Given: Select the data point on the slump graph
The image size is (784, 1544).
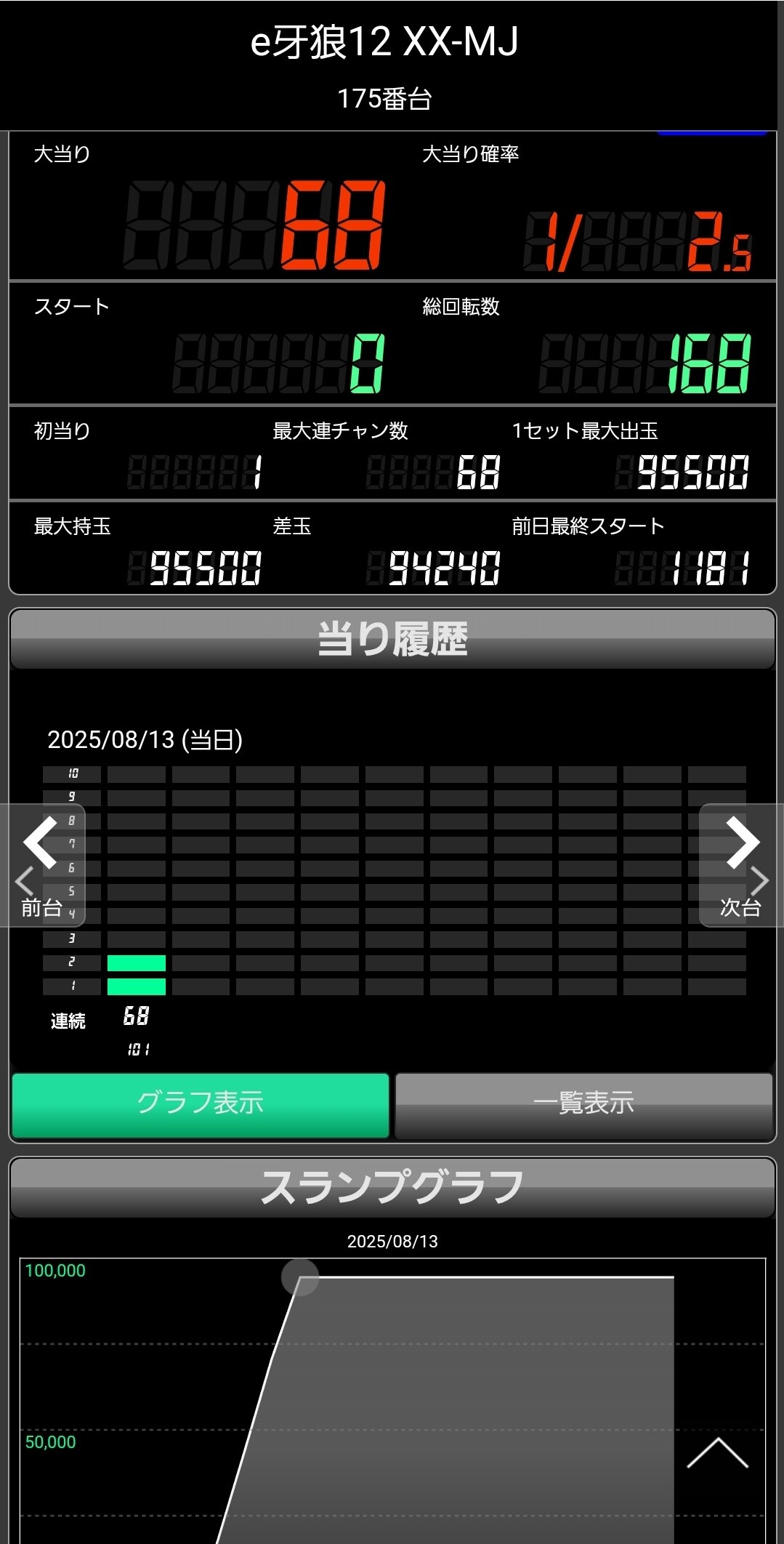Looking at the screenshot, I should [300, 1277].
